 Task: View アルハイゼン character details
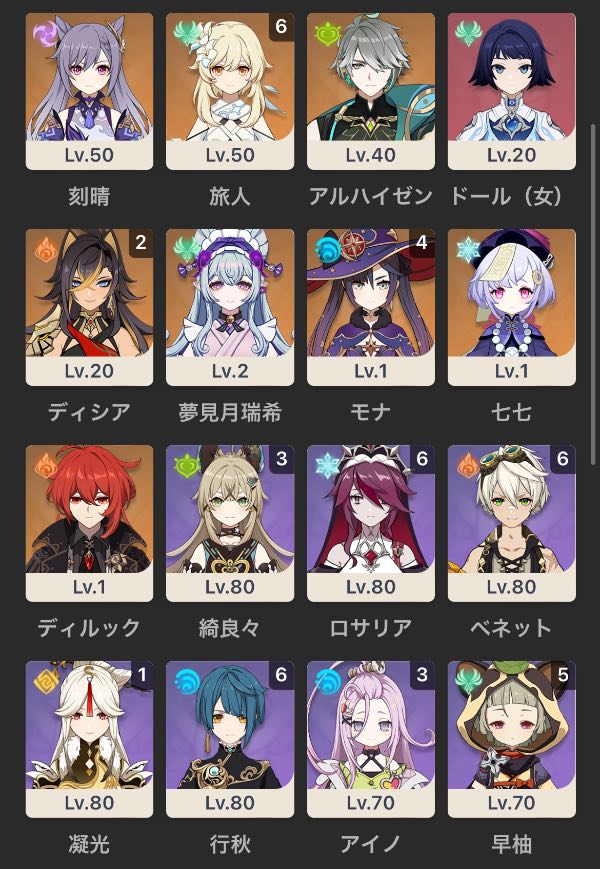point(371,90)
